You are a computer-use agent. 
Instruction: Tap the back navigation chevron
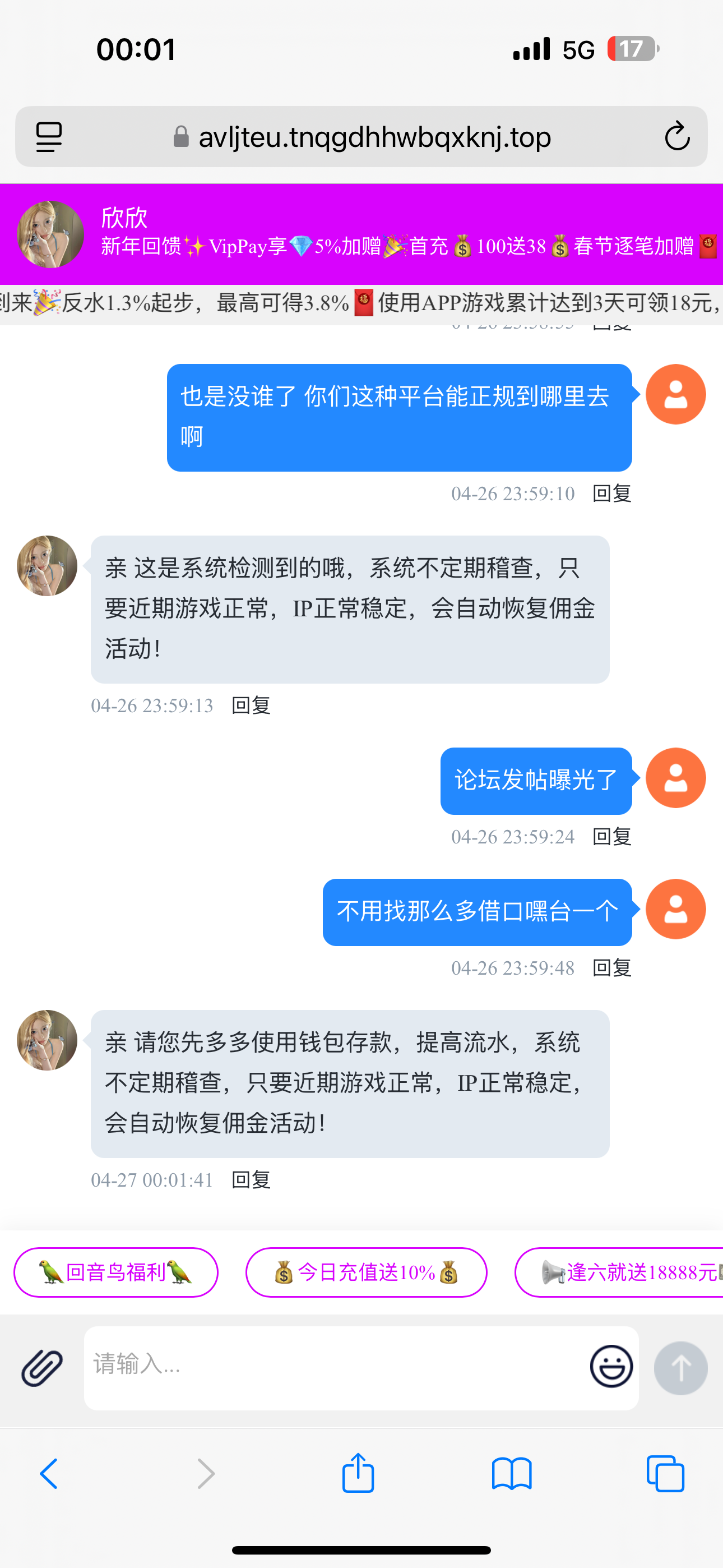[50, 1473]
